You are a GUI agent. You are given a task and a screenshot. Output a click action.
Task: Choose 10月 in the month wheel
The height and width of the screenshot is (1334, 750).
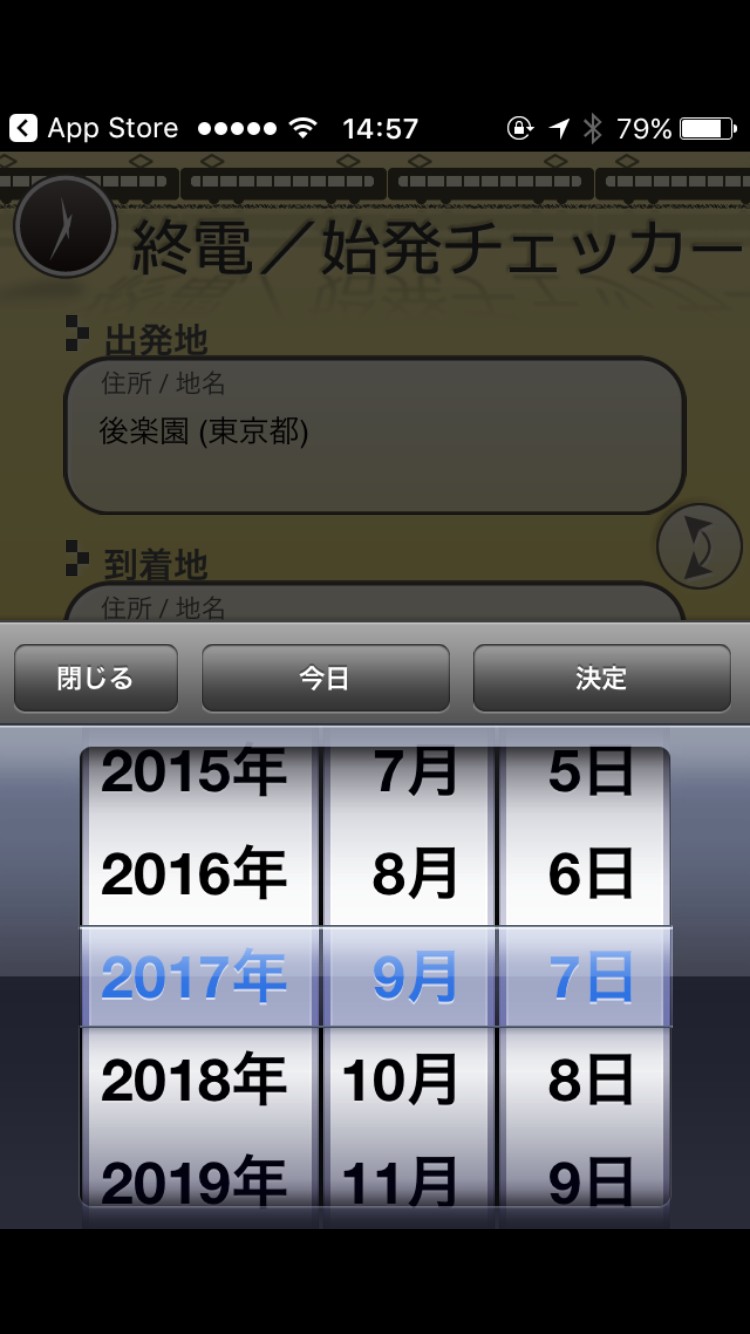pos(400,1080)
